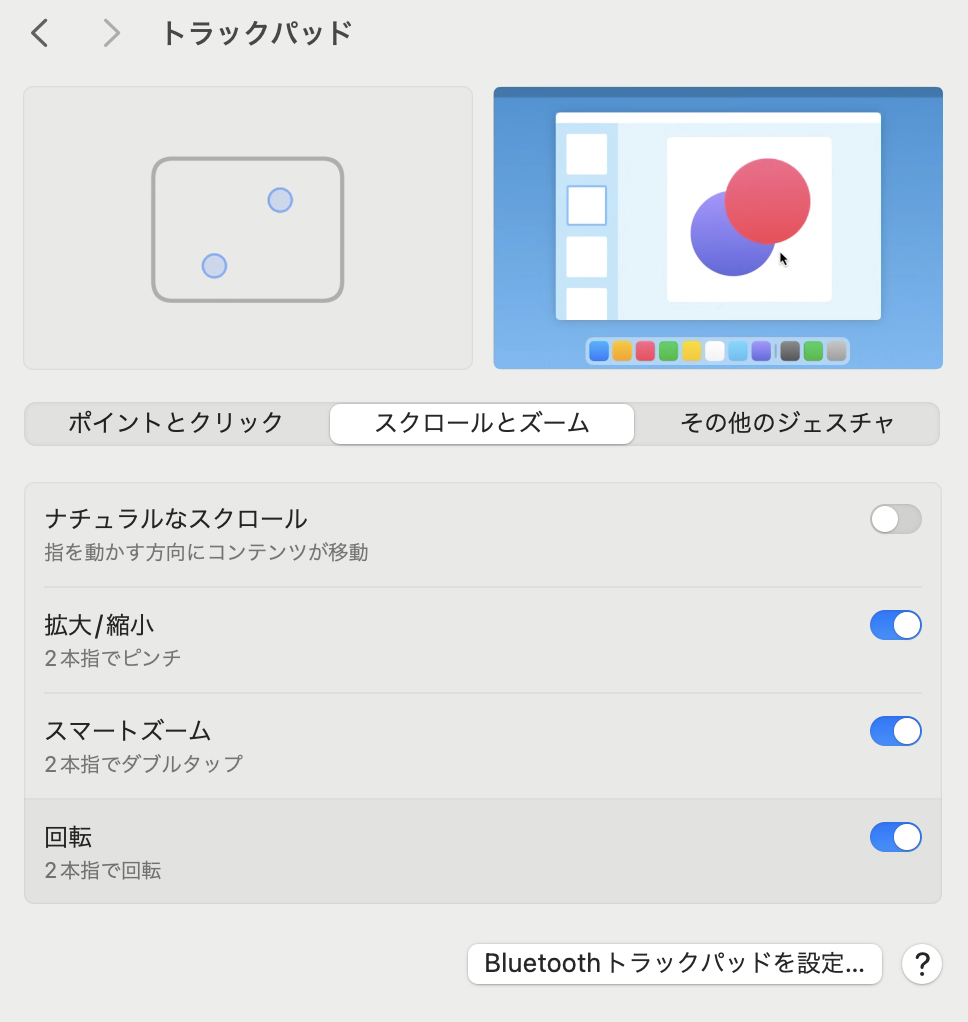This screenshot has width=968, height=1022.
Task: Disable the スマートズーム toggle
Action: point(895,731)
